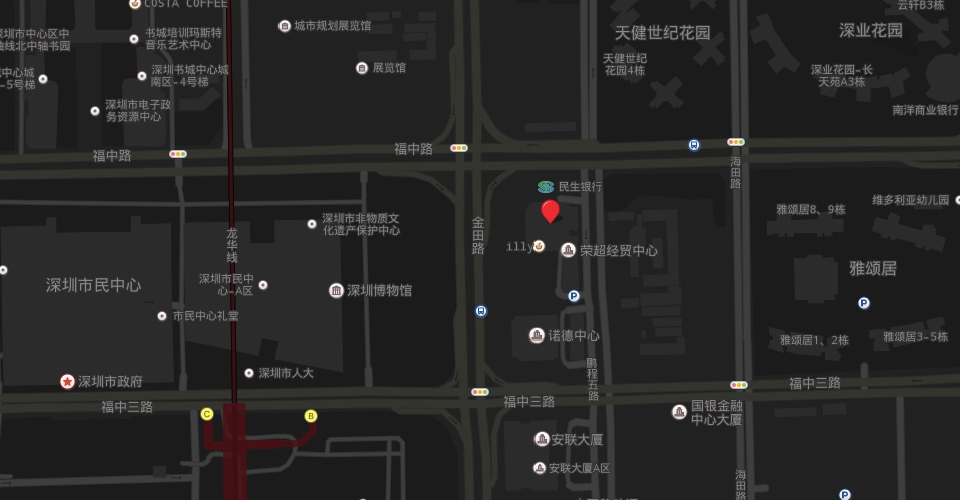Image resolution: width=960 pixels, height=500 pixels.
Task: Open the 深圳博物馆 museum marker
Action: click(x=336, y=290)
